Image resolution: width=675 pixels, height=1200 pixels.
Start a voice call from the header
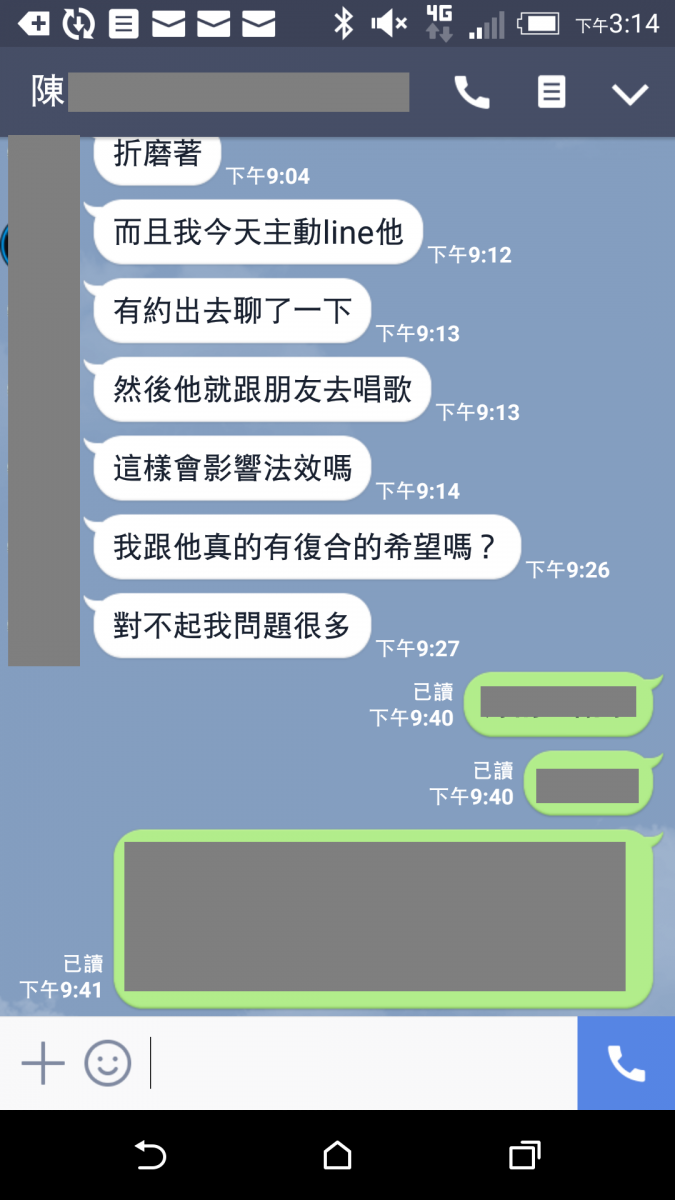tap(472, 93)
